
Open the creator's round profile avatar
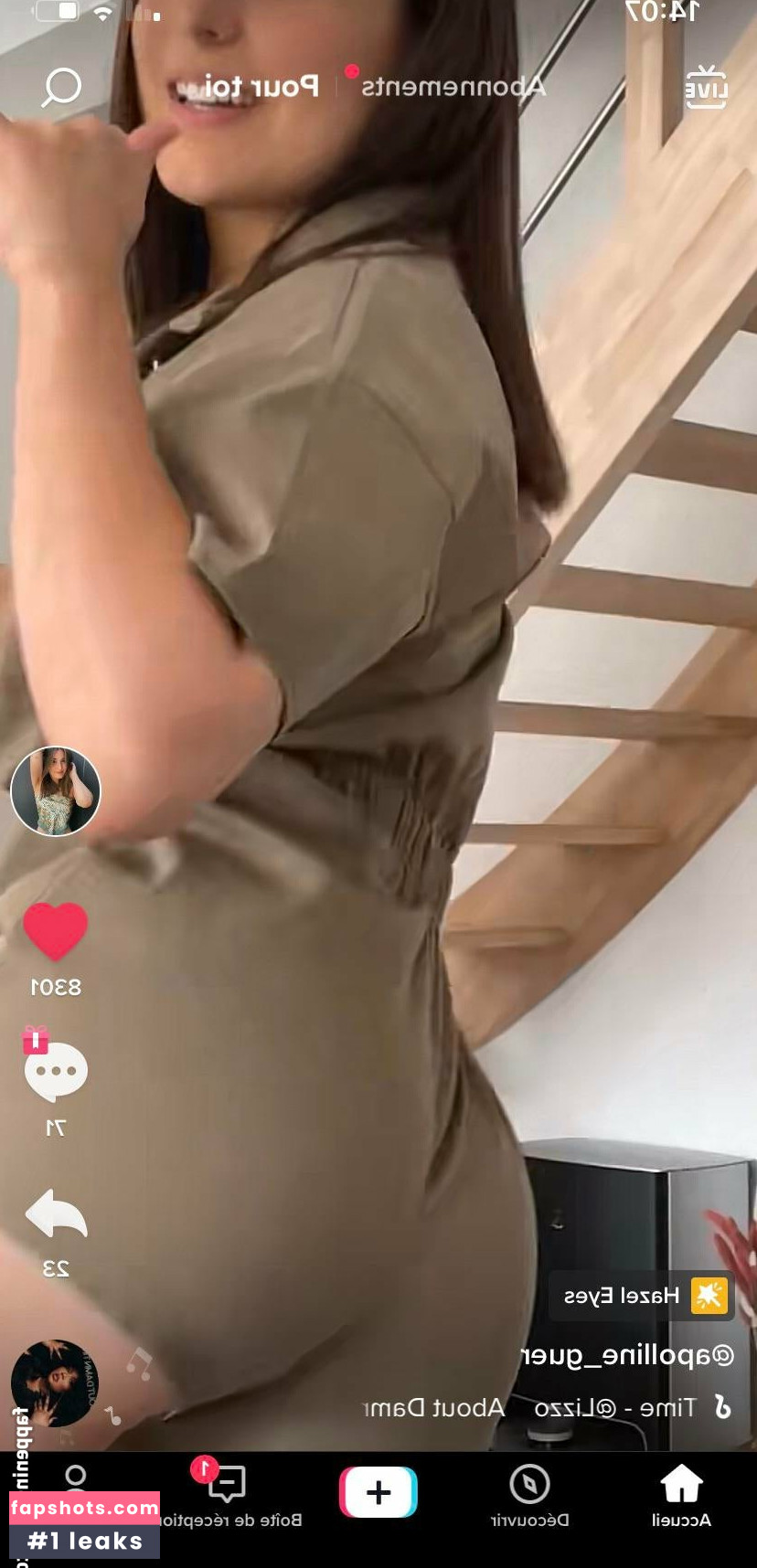click(x=56, y=791)
